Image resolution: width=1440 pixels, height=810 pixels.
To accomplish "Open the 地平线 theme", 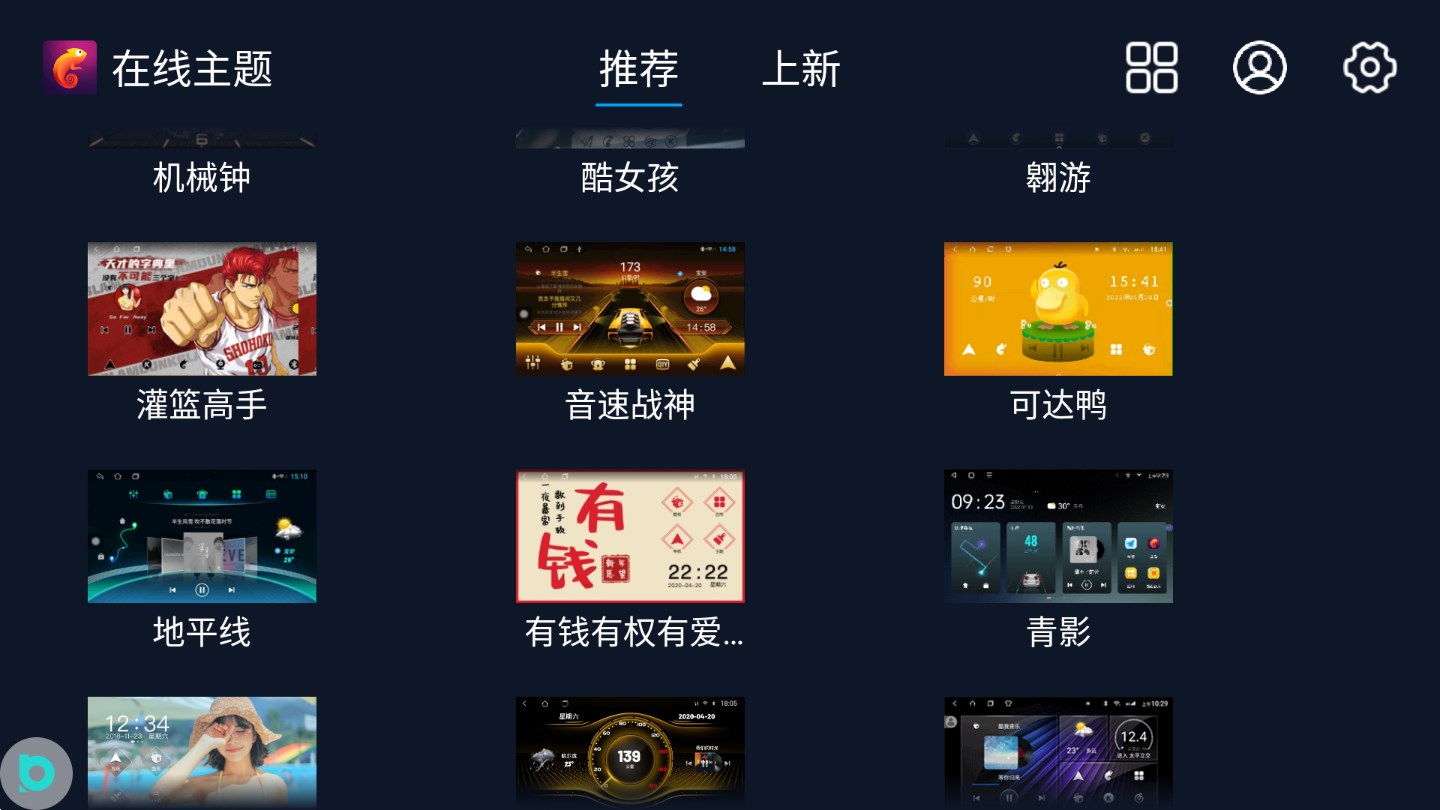I will click(x=202, y=536).
